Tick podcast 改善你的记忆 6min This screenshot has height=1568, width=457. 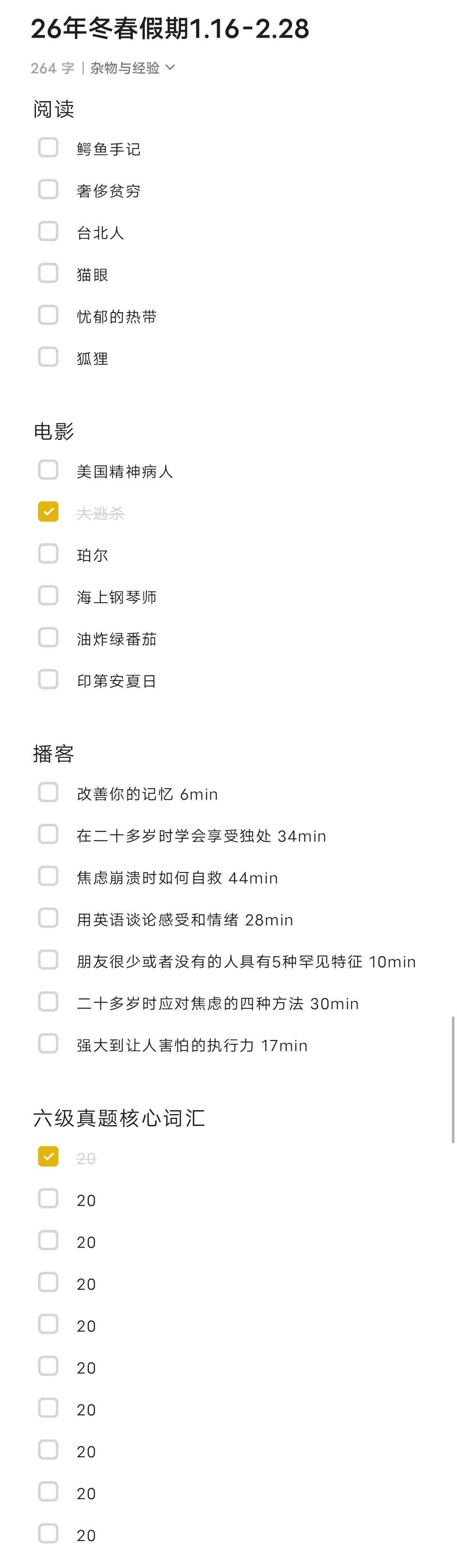pos(48,793)
